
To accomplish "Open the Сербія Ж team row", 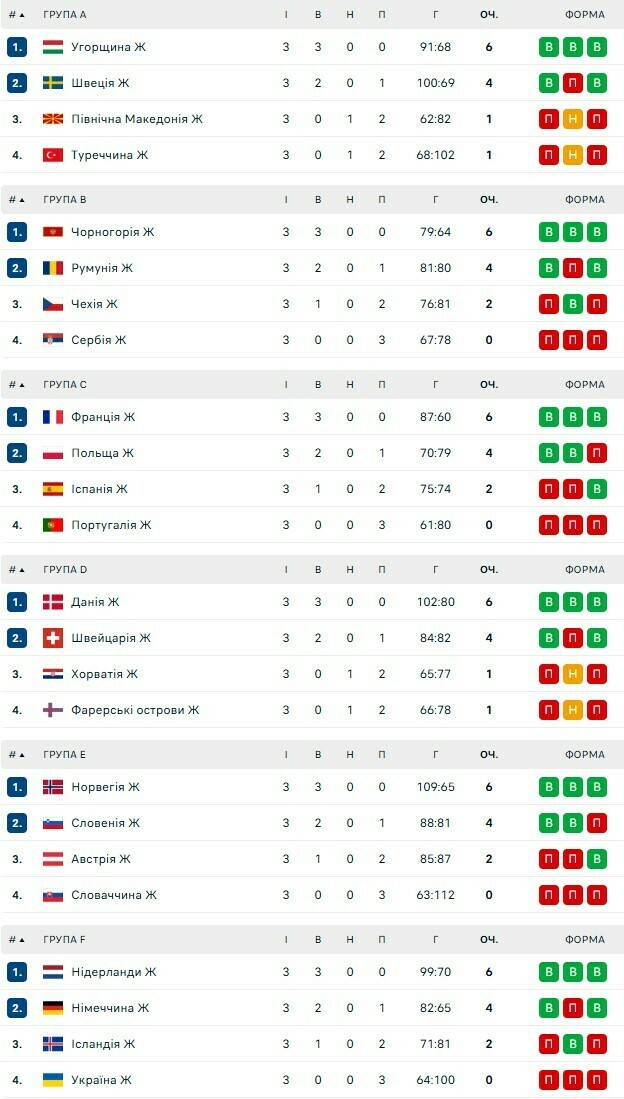I will [98, 340].
